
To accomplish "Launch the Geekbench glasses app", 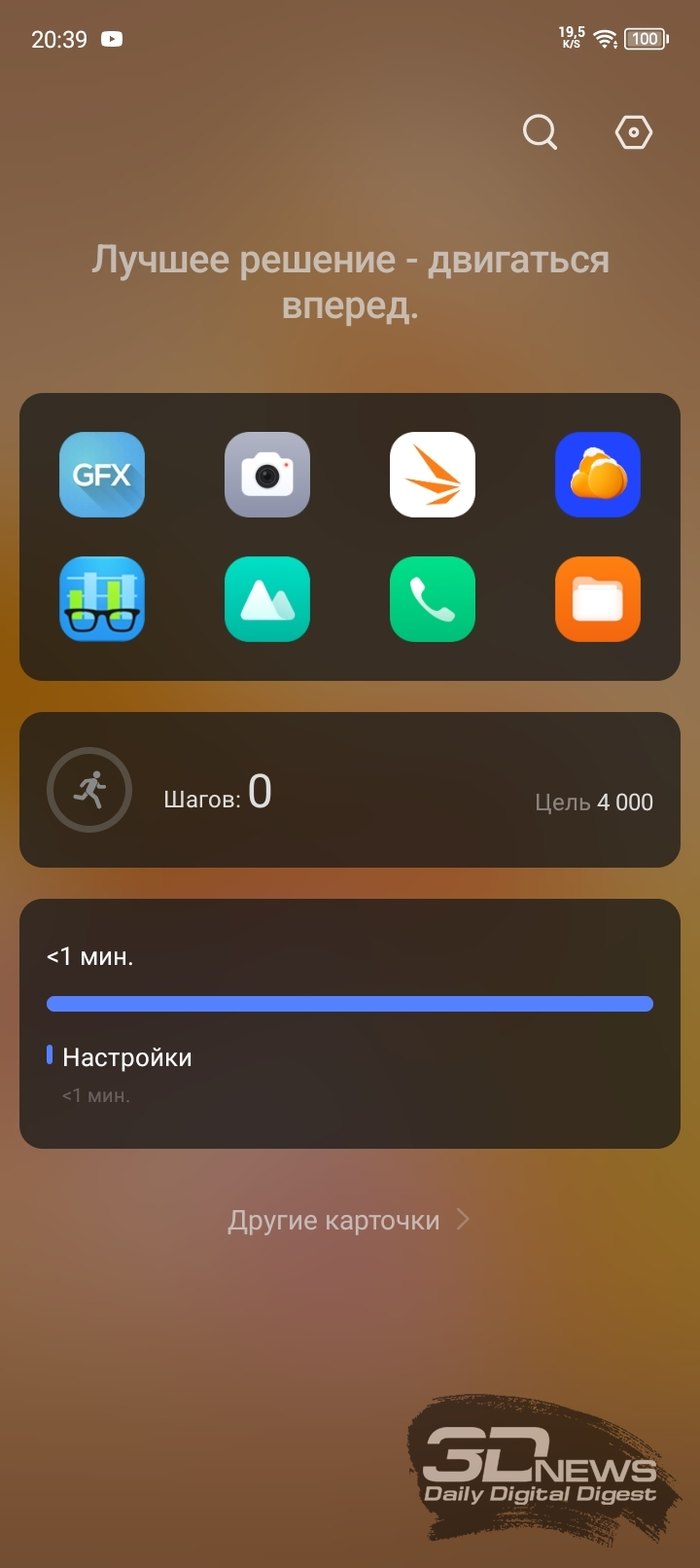I will coord(102,599).
